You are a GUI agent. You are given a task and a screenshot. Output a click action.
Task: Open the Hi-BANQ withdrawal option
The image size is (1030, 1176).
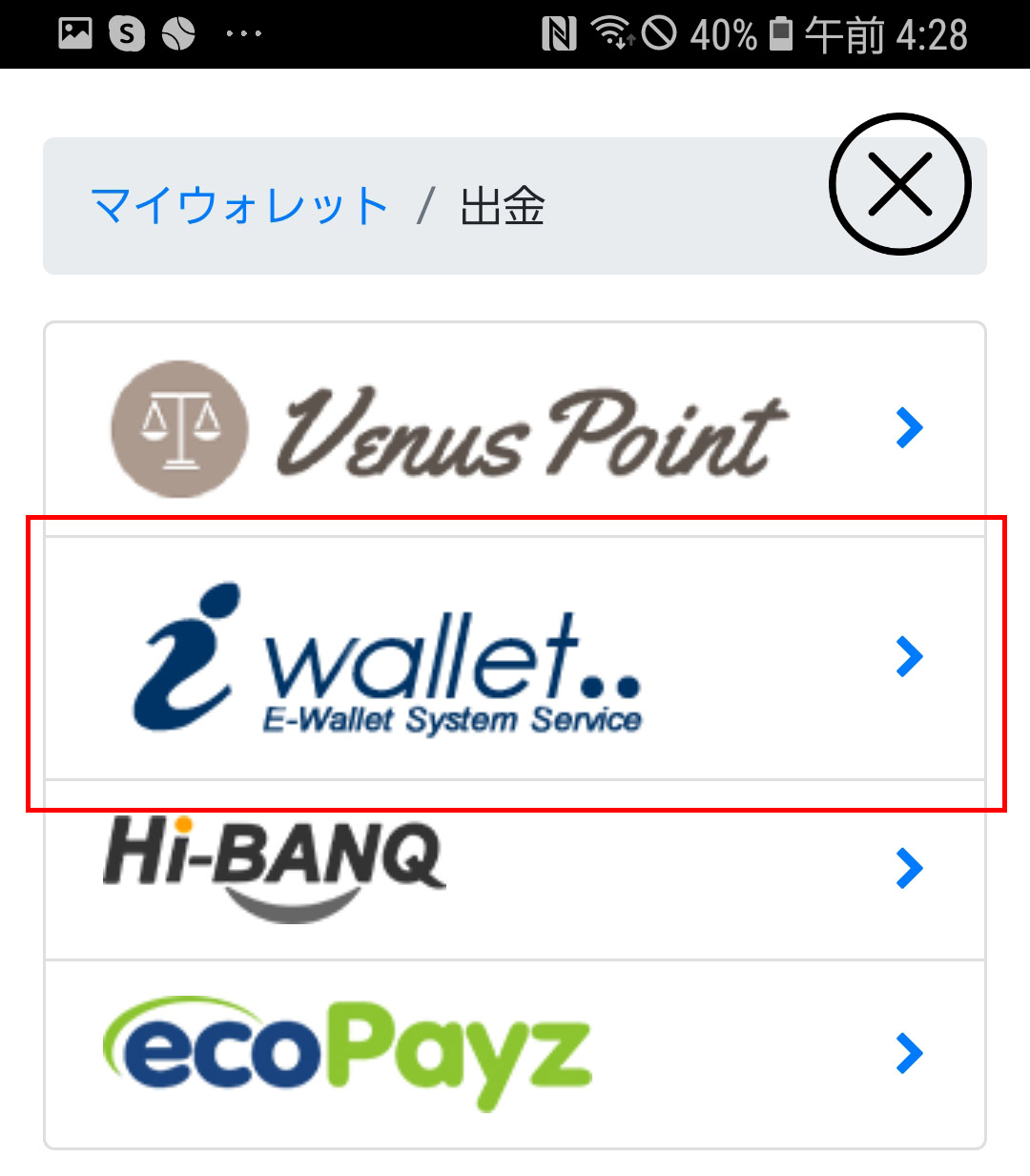coord(515,868)
